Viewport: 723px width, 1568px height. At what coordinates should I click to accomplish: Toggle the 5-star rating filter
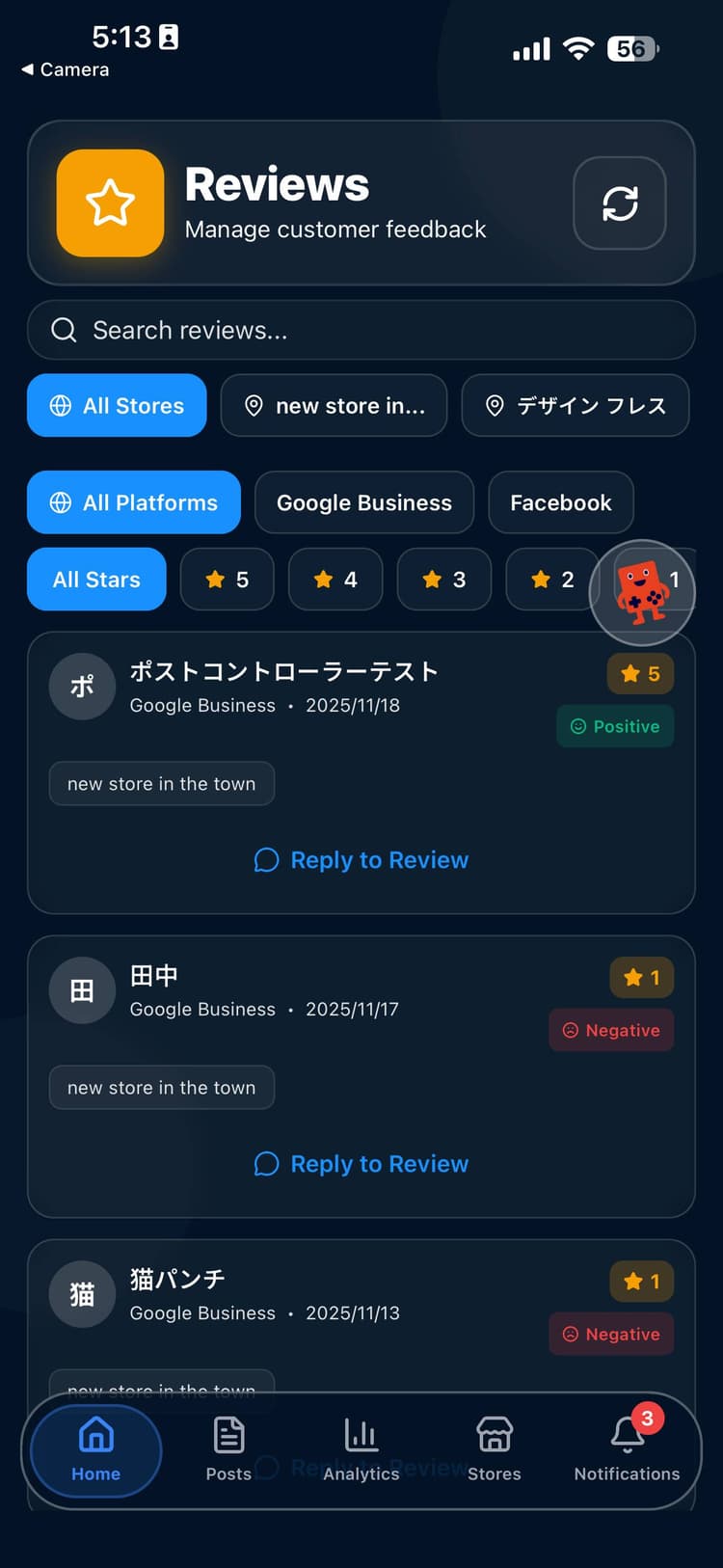(x=227, y=580)
